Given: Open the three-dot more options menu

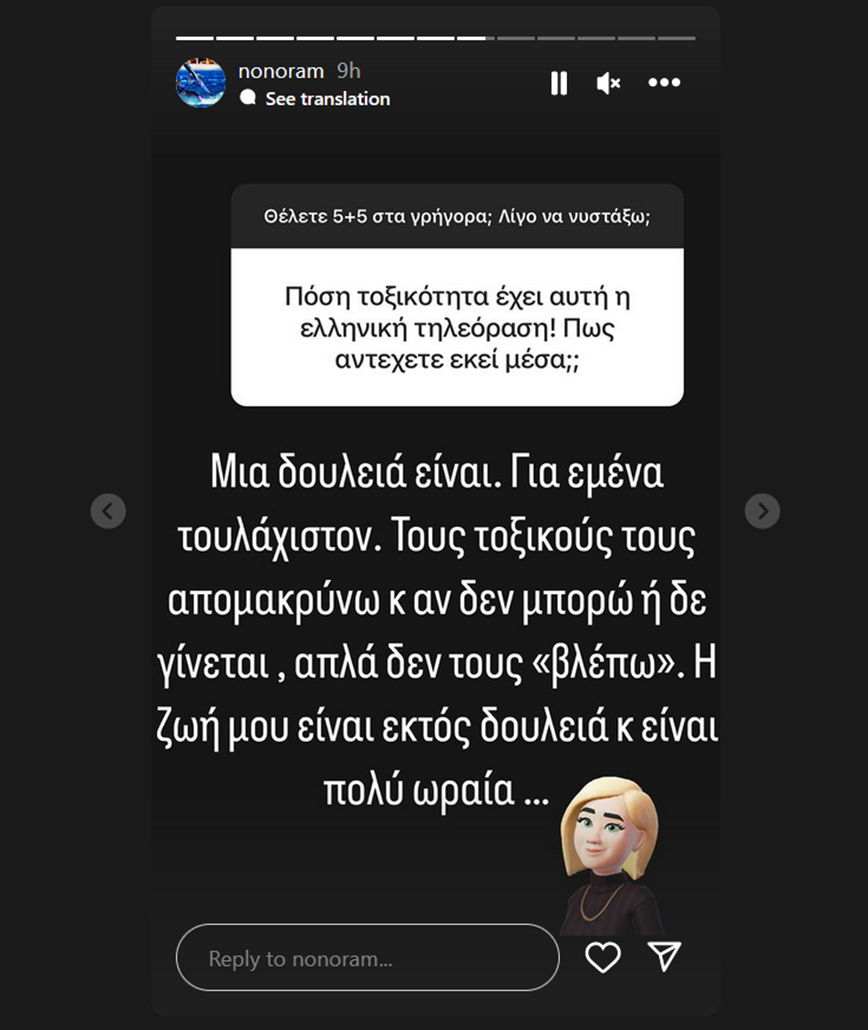Looking at the screenshot, I should tap(664, 83).
